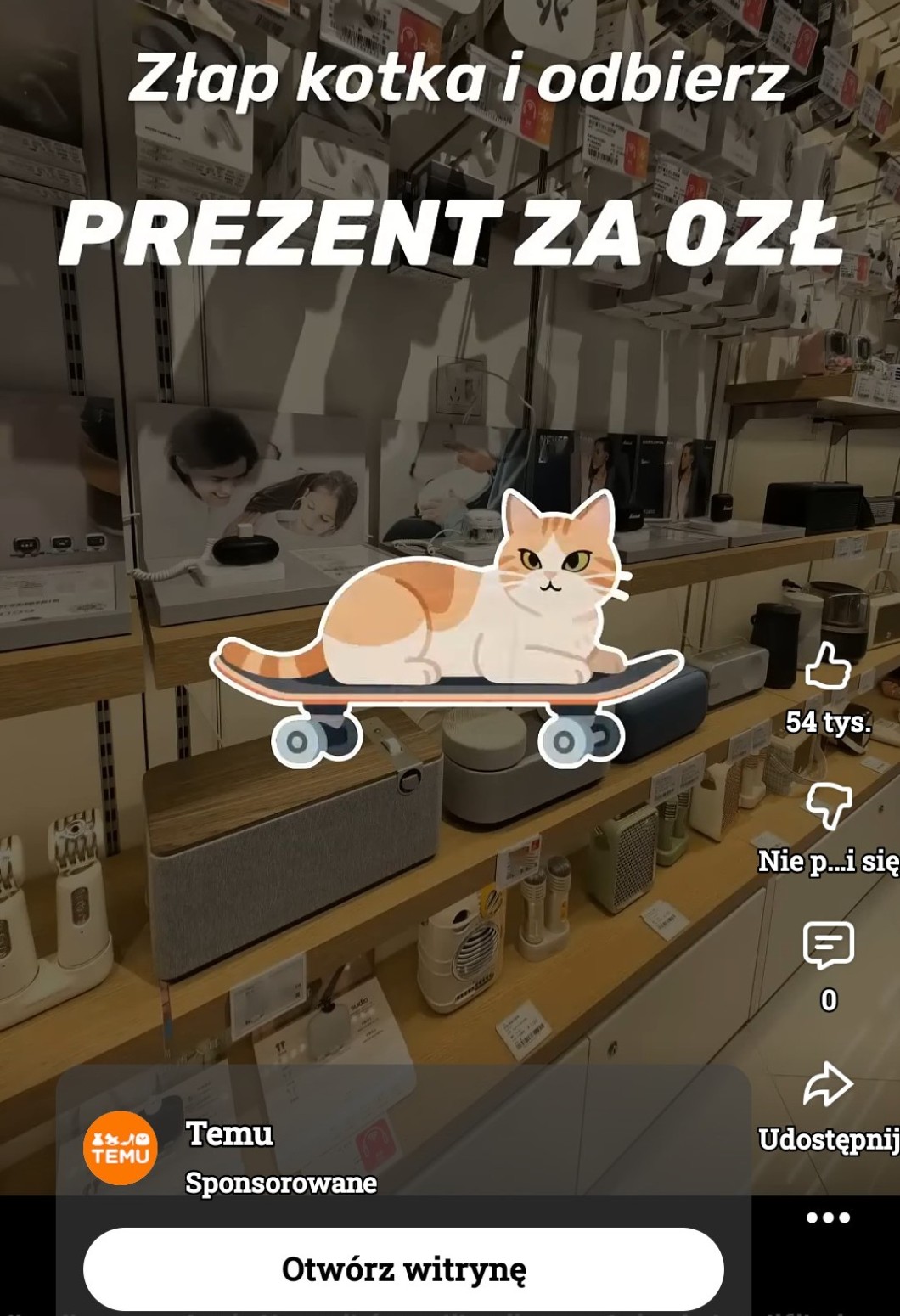Tap the Otwórz witrynę button
This screenshot has height=1316, width=900.
tap(403, 1269)
